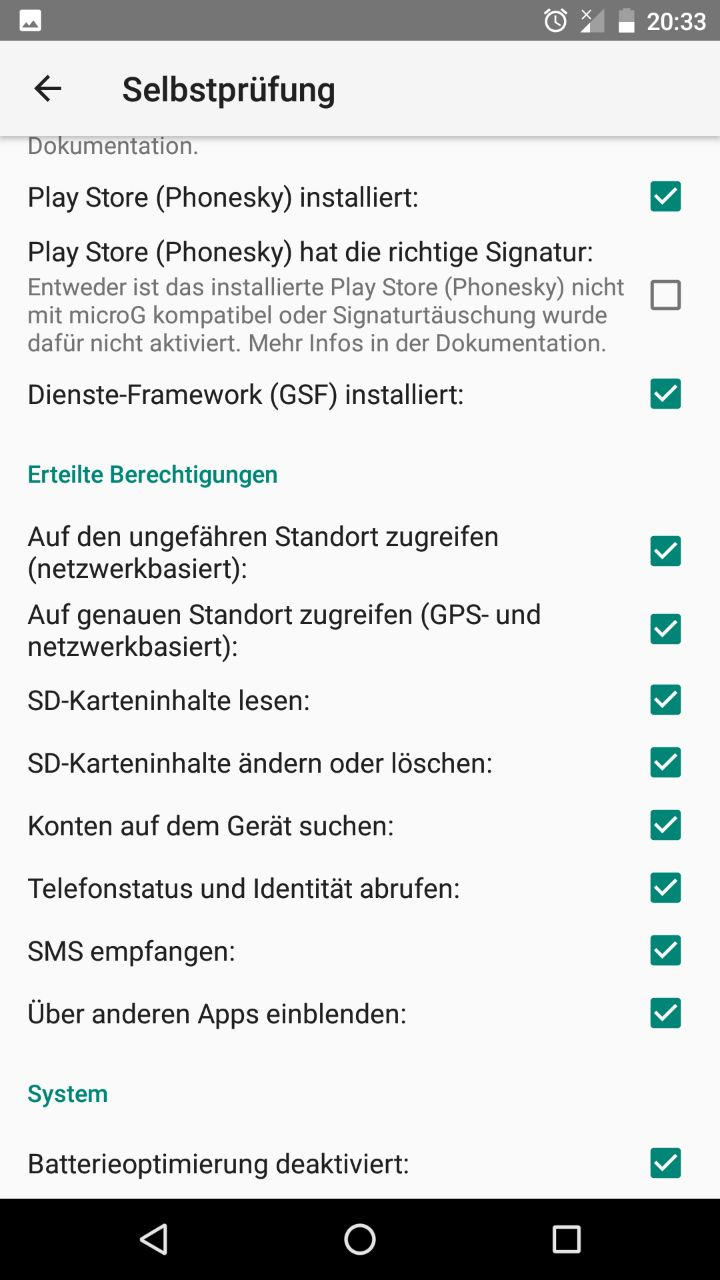Image resolution: width=720 pixels, height=1280 pixels.
Task: Uncheck SD-Karteninhalte lesen
Action: [665, 700]
